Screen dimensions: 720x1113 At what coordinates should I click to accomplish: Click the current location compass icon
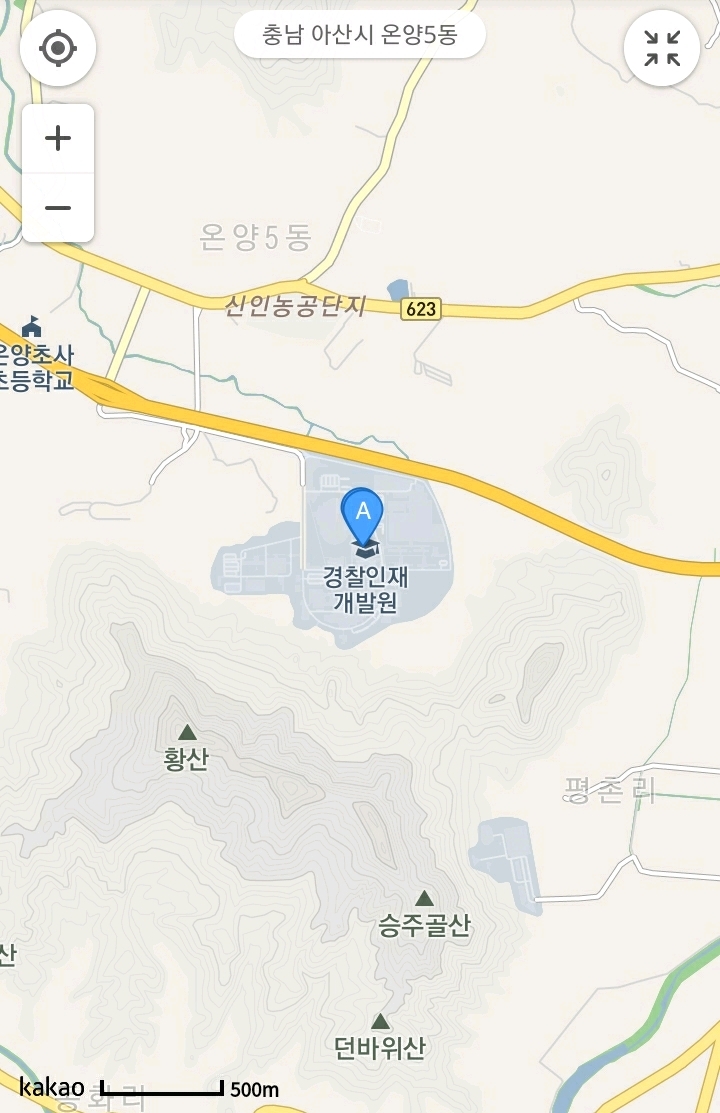[x=57, y=48]
